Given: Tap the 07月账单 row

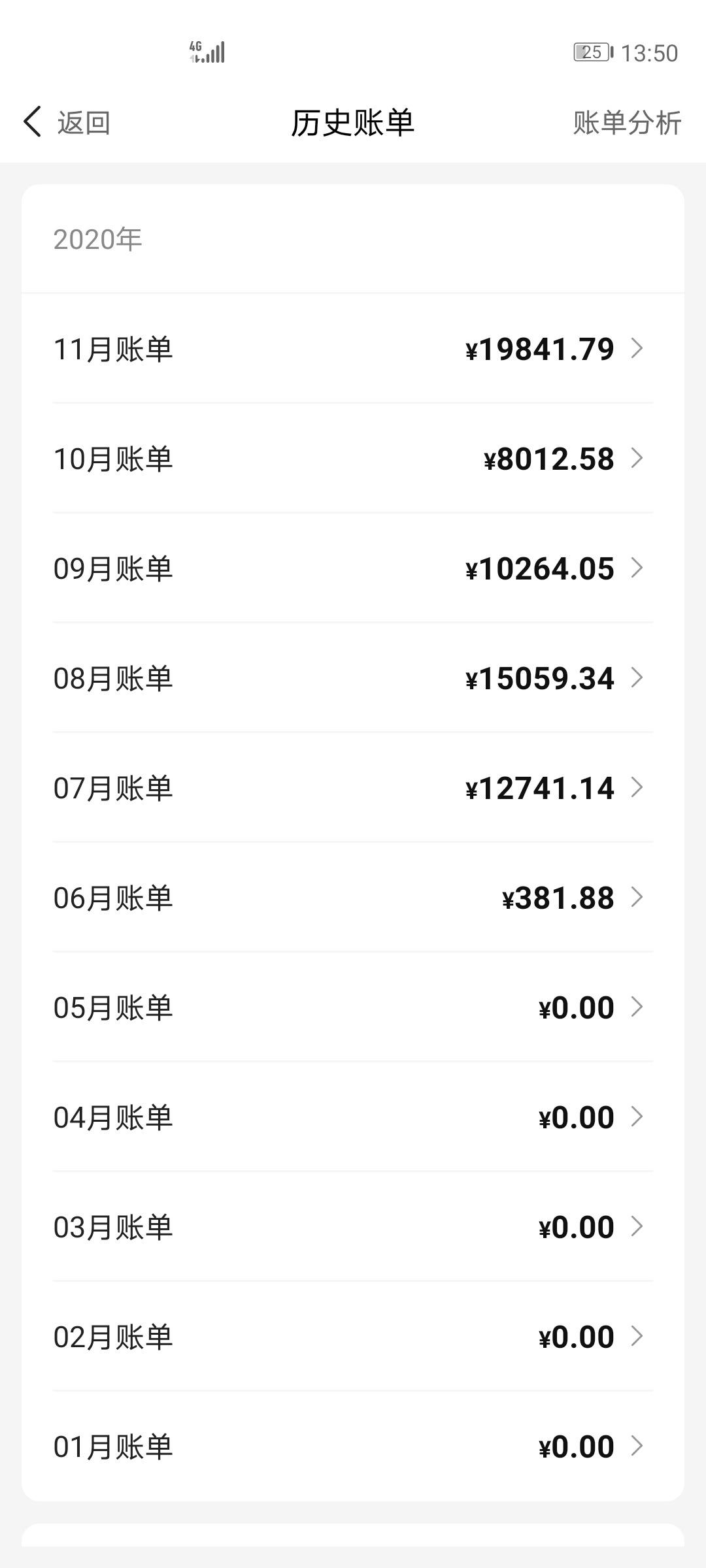Looking at the screenshot, I should [353, 787].
